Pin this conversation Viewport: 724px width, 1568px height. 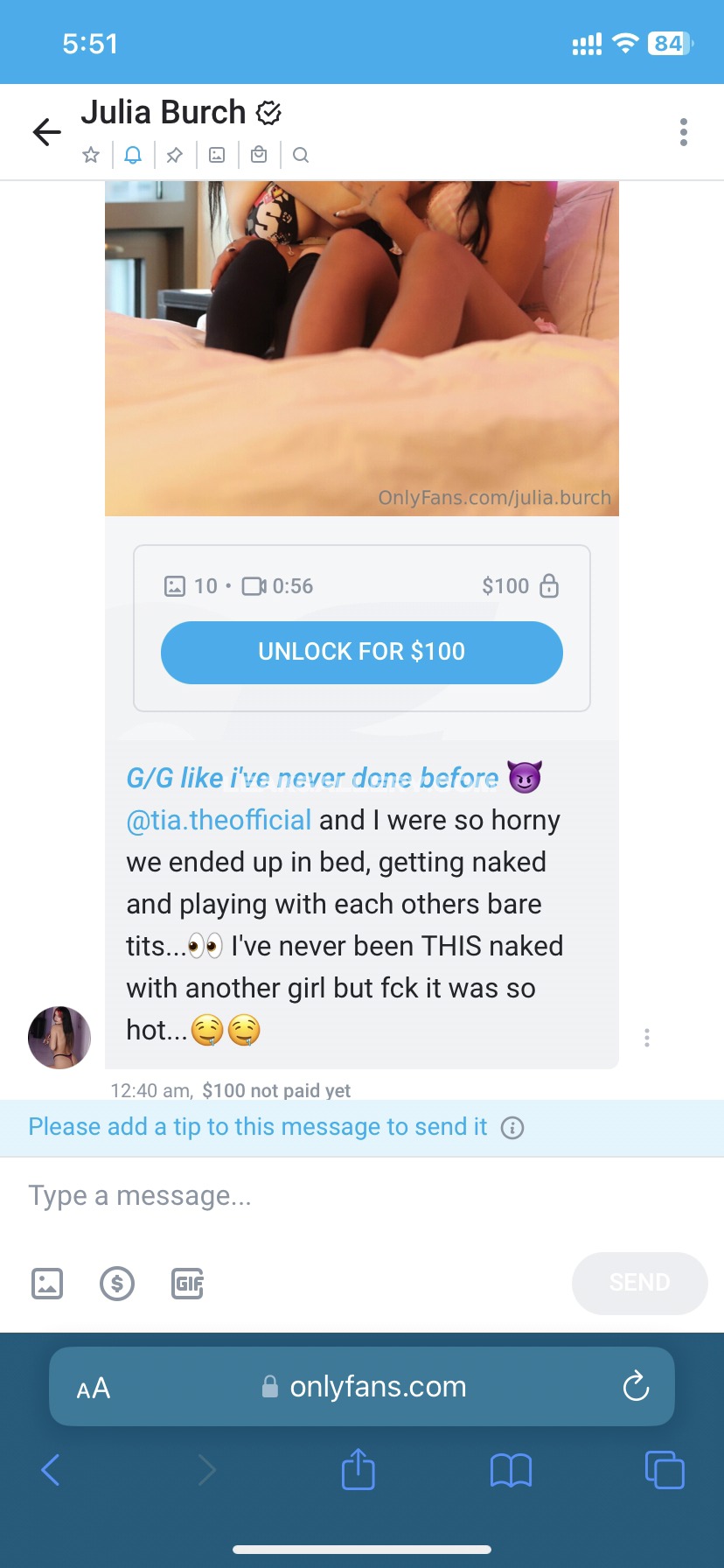175,155
